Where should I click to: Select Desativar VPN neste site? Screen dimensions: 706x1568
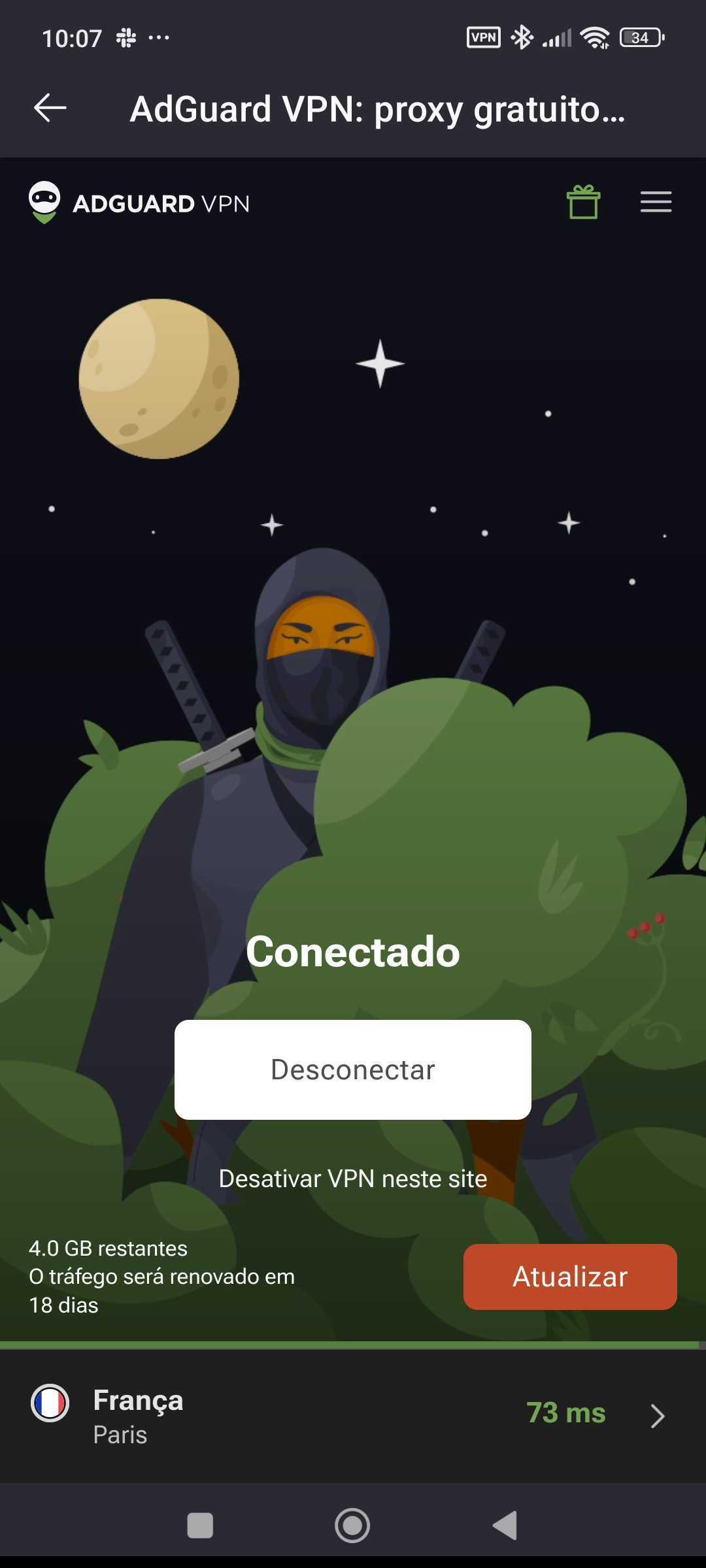click(352, 1179)
